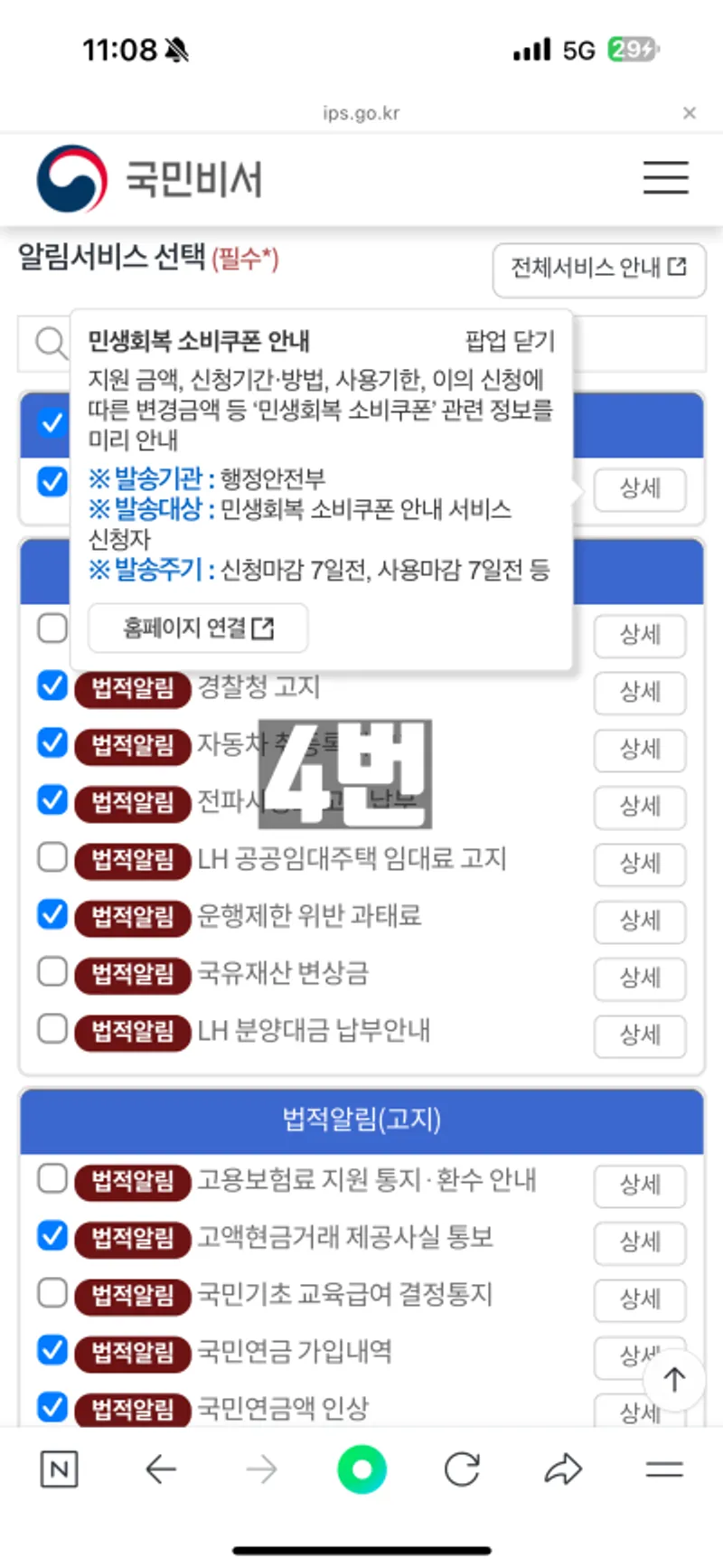Enable 고용보험료 지원 통지·환수 안내 checkbox

(52, 1178)
